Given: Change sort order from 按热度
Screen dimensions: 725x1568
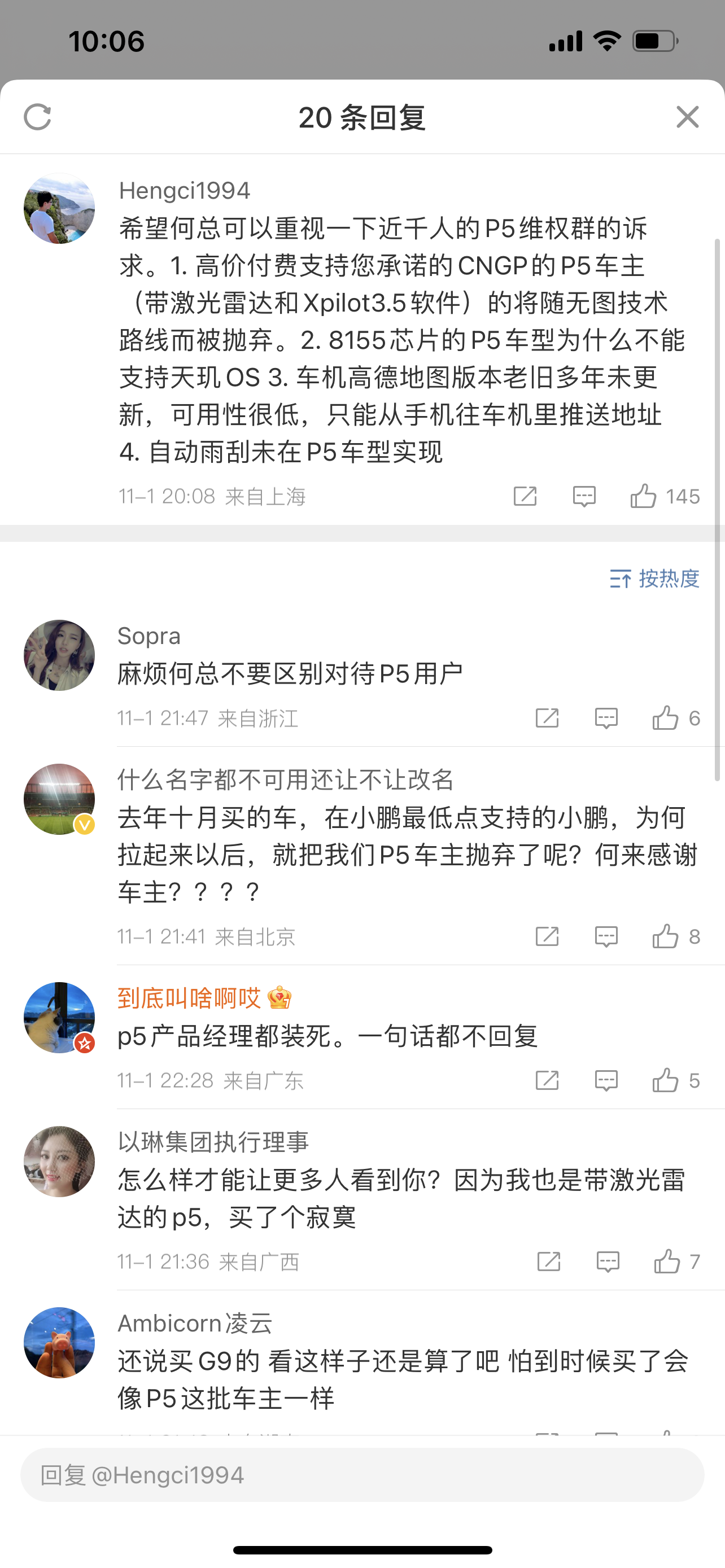Looking at the screenshot, I should pyautogui.click(x=654, y=578).
